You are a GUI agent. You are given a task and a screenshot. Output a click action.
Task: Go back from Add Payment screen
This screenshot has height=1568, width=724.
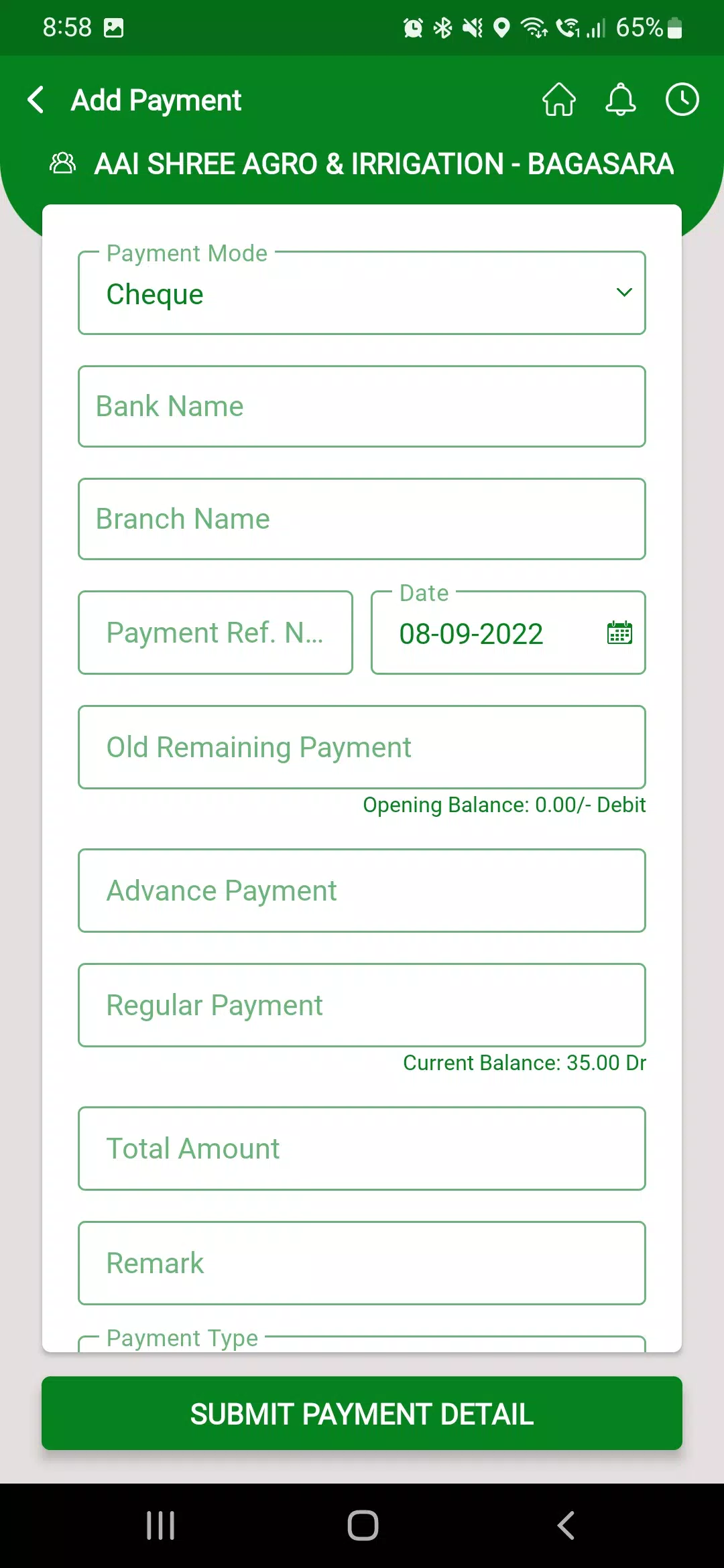click(x=36, y=101)
